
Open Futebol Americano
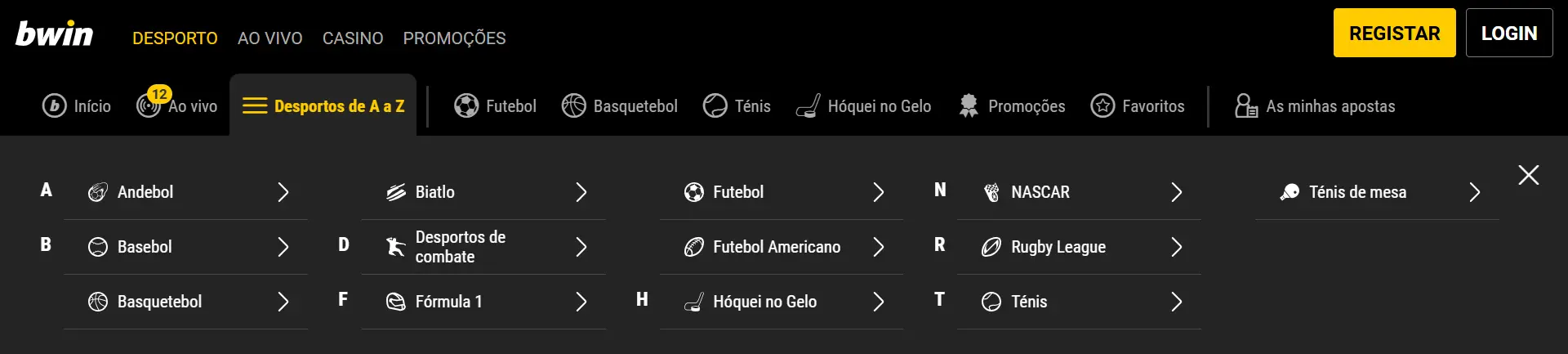pyautogui.click(x=782, y=247)
